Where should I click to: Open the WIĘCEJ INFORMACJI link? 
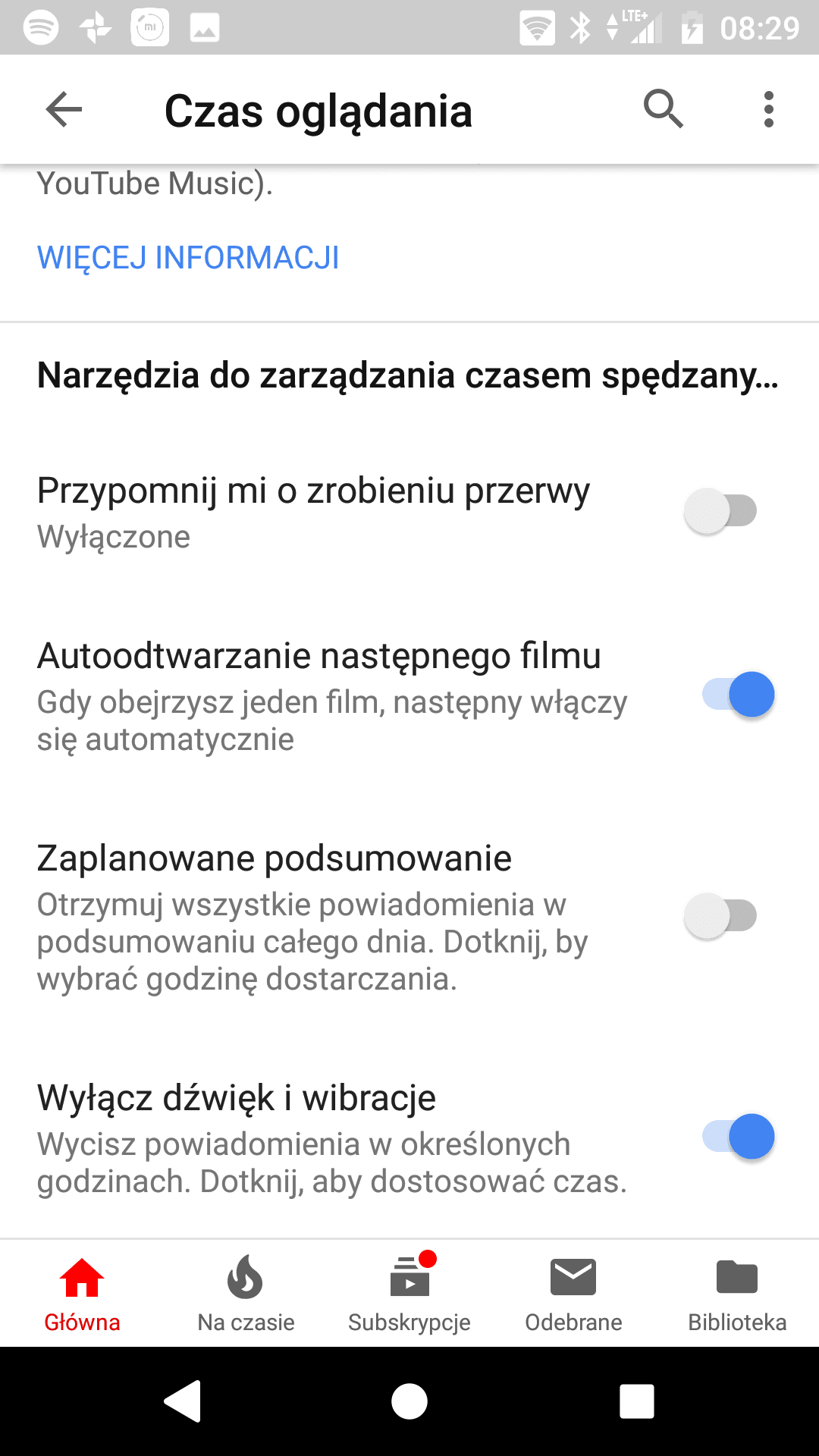pos(188,258)
